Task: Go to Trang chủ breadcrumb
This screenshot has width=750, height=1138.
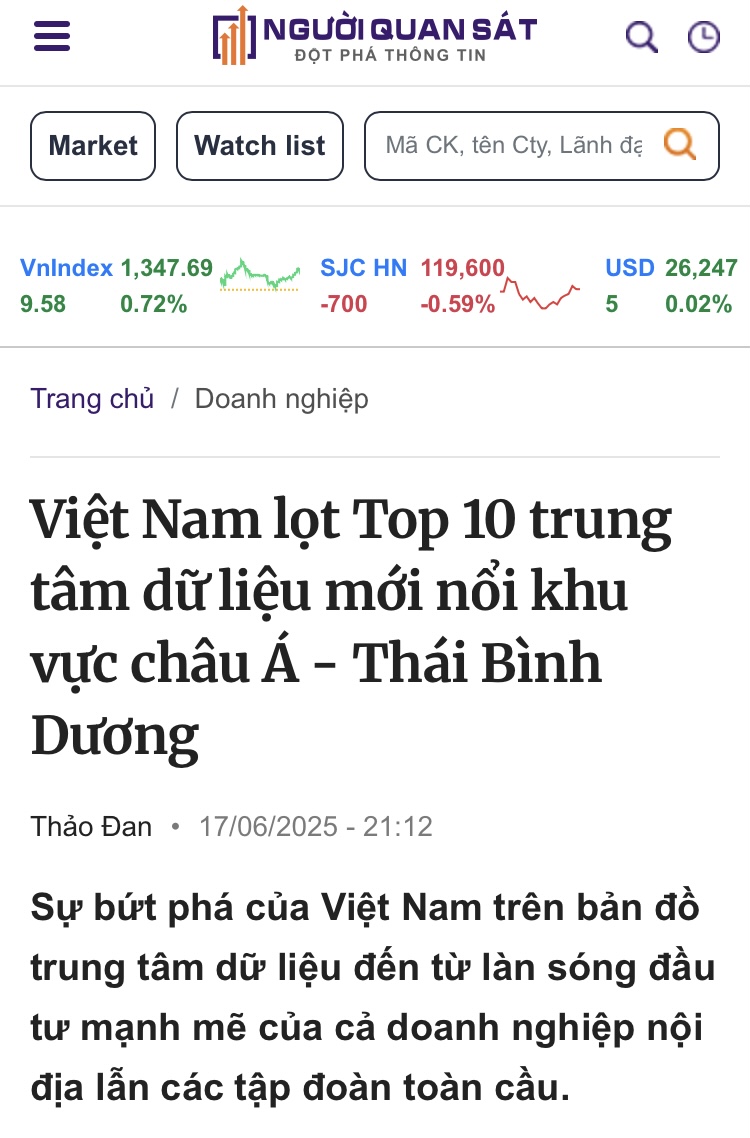Action: pyautogui.click(x=92, y=399)
